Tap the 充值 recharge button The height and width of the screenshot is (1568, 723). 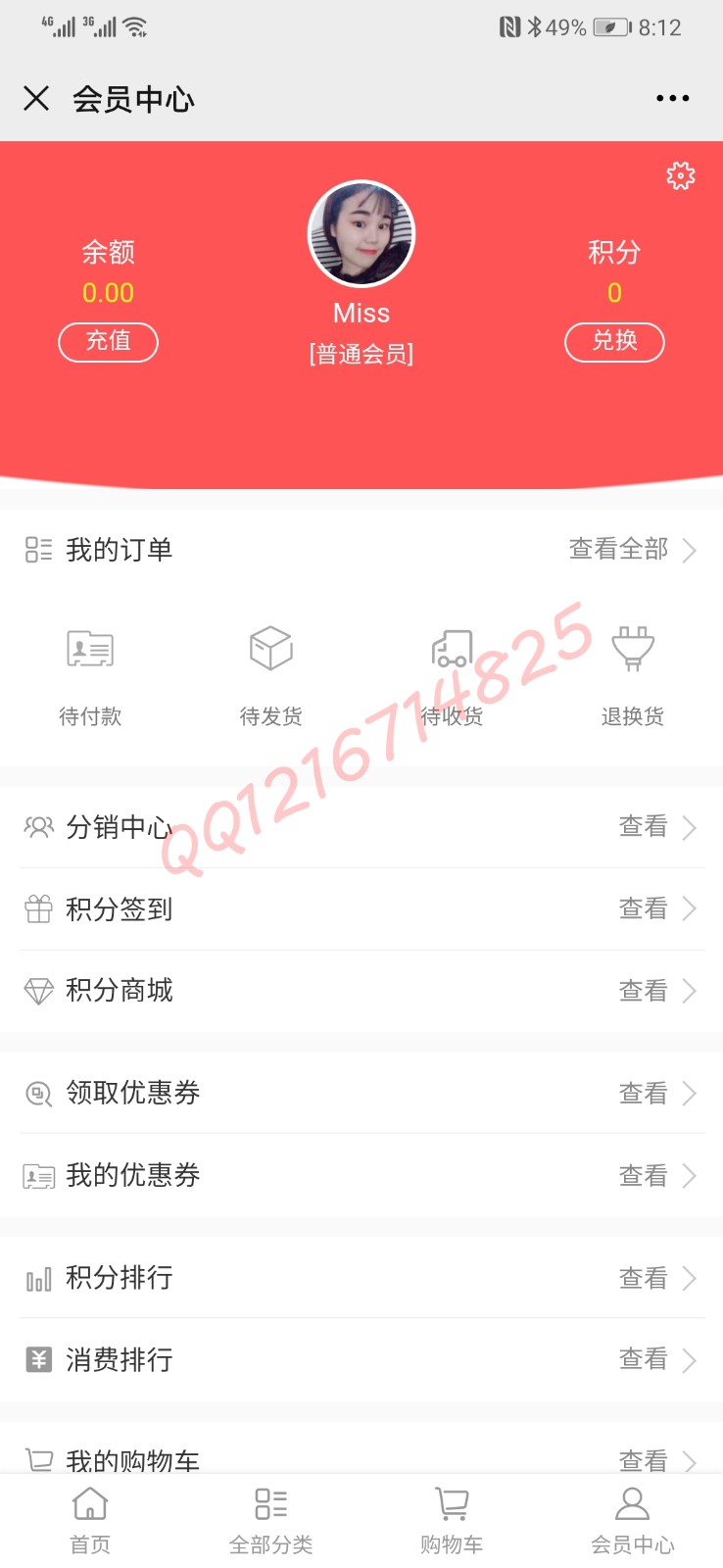(108, 341)
